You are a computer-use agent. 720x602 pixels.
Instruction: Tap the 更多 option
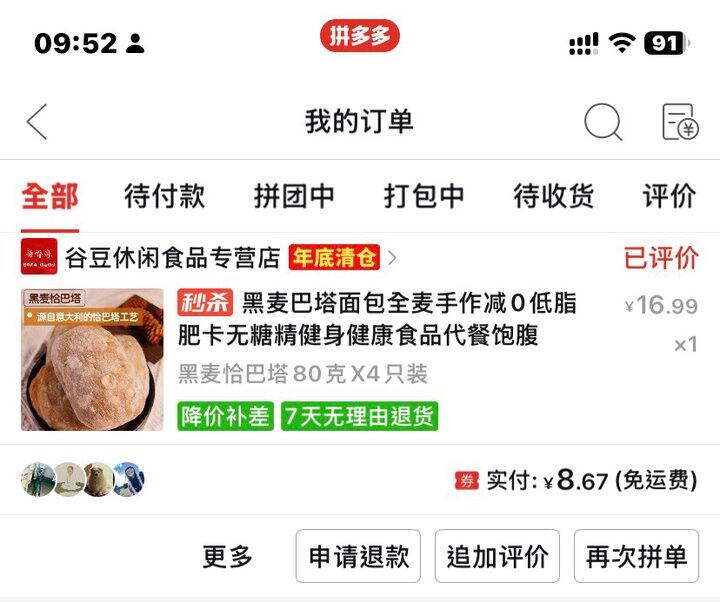[228, 557]
